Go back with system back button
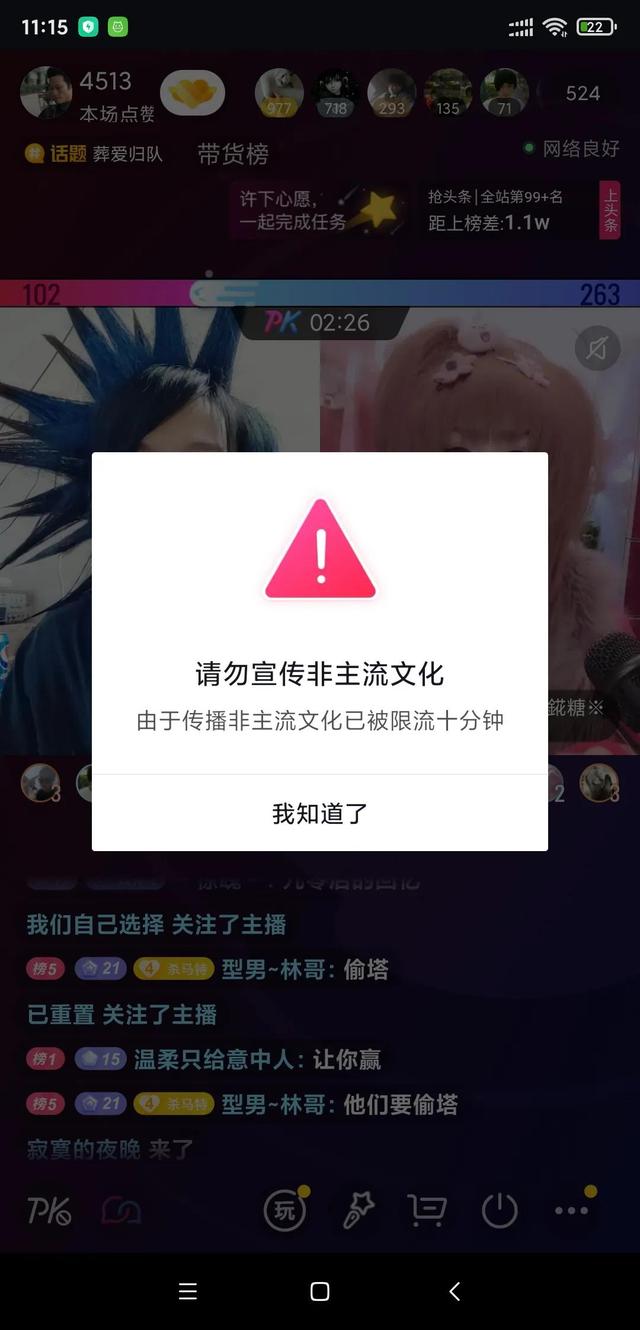Image resolution: width=640 pixels, height=1330 pixels. point(454,1291)
